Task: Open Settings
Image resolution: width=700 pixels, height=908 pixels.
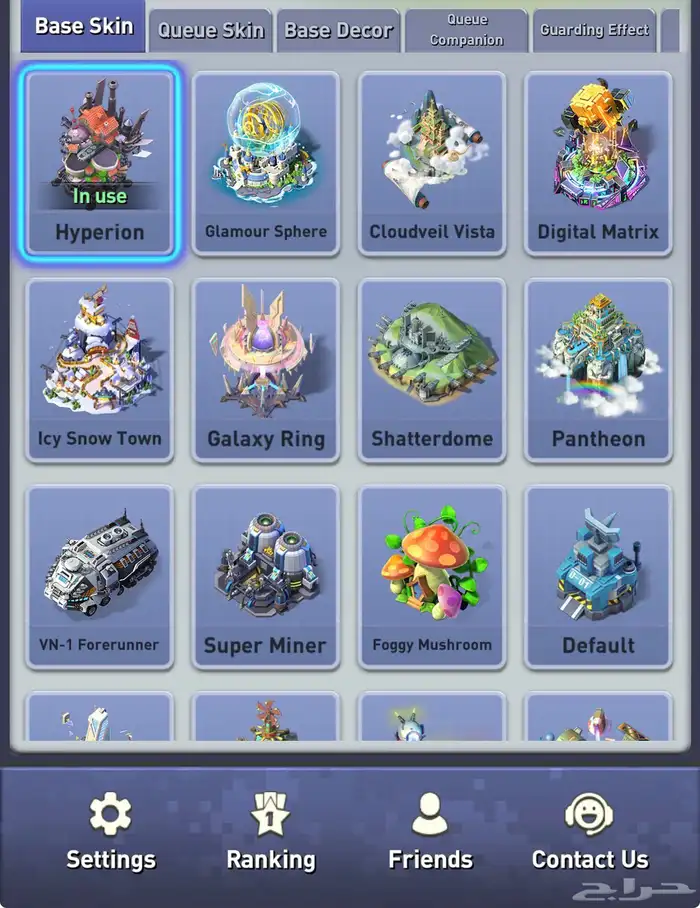Action: (111, 832)
